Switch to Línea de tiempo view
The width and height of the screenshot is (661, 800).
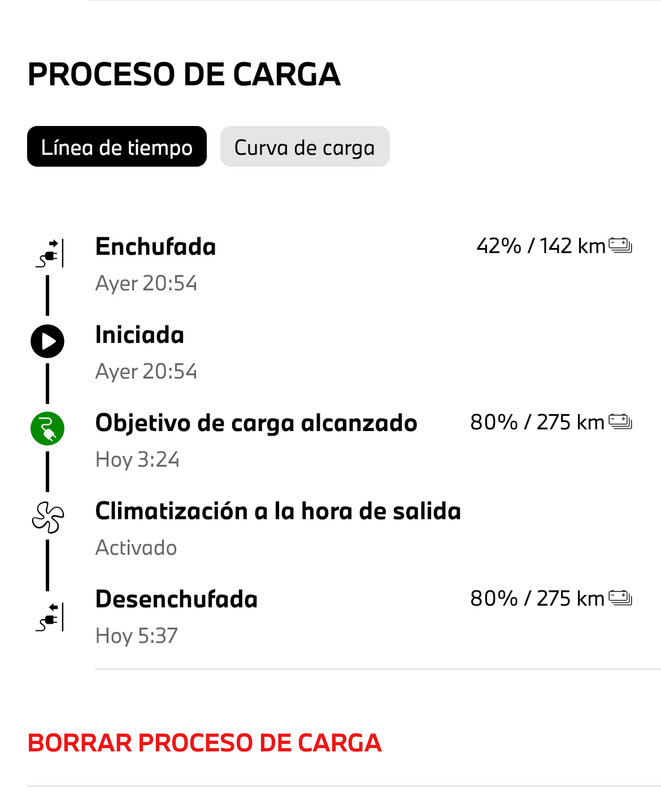tap(116, 147)
